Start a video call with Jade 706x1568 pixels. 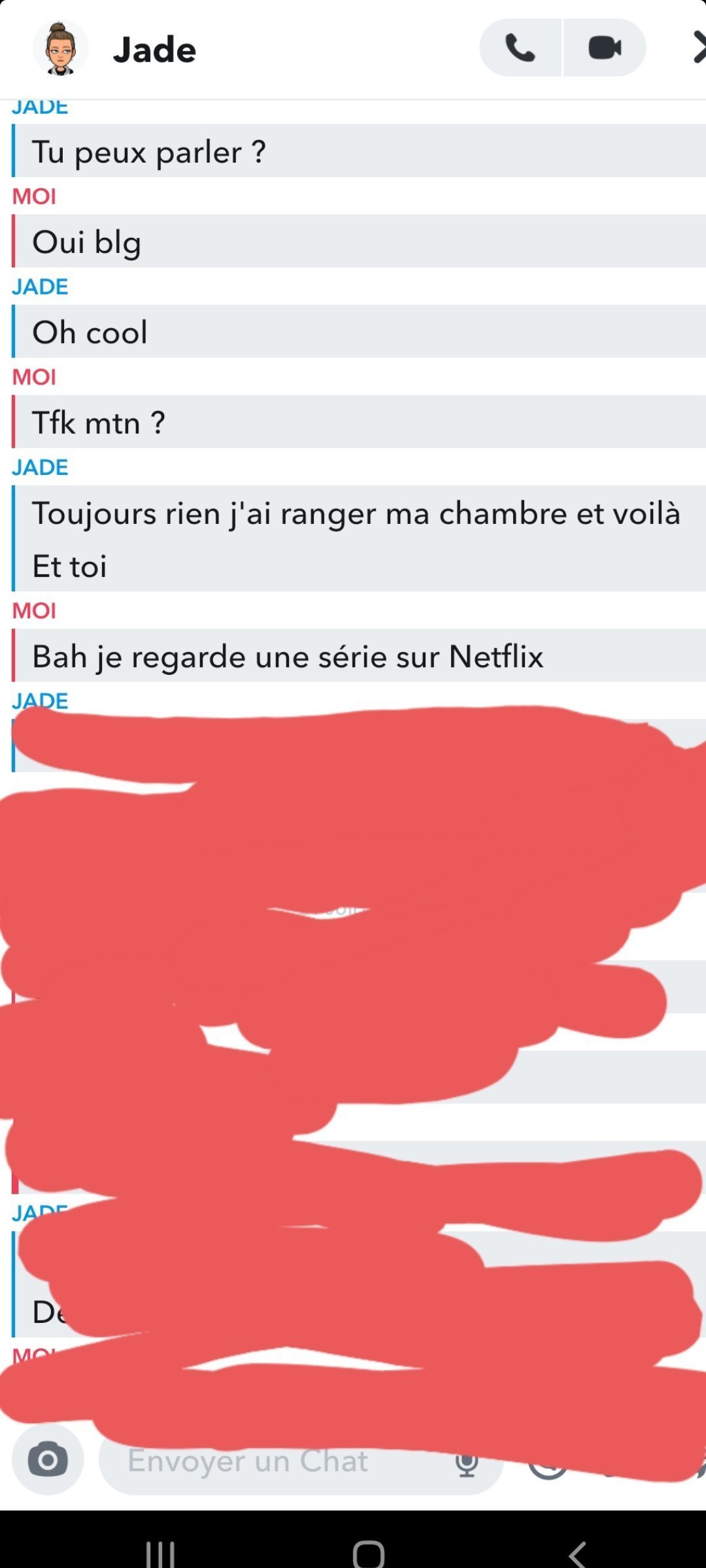605,48
